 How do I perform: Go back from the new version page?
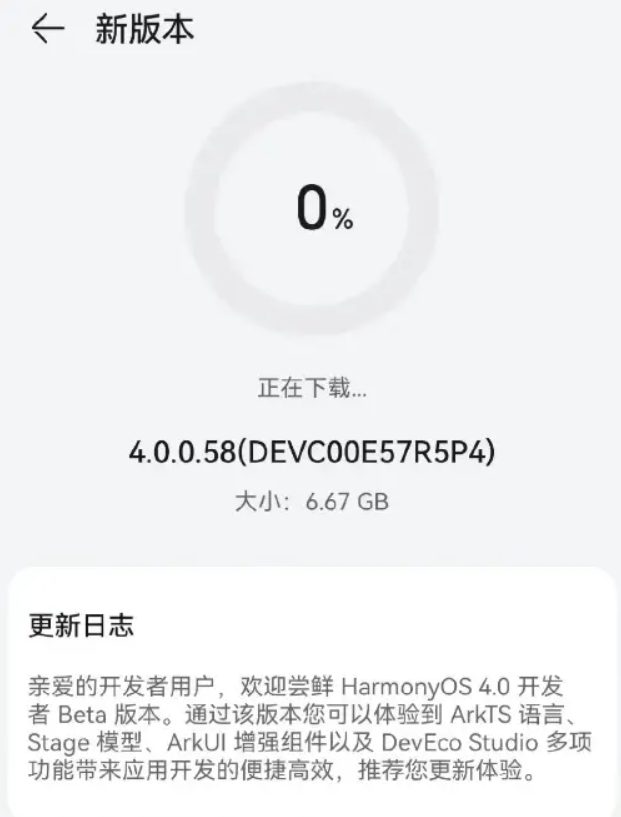tap(47, 30)
